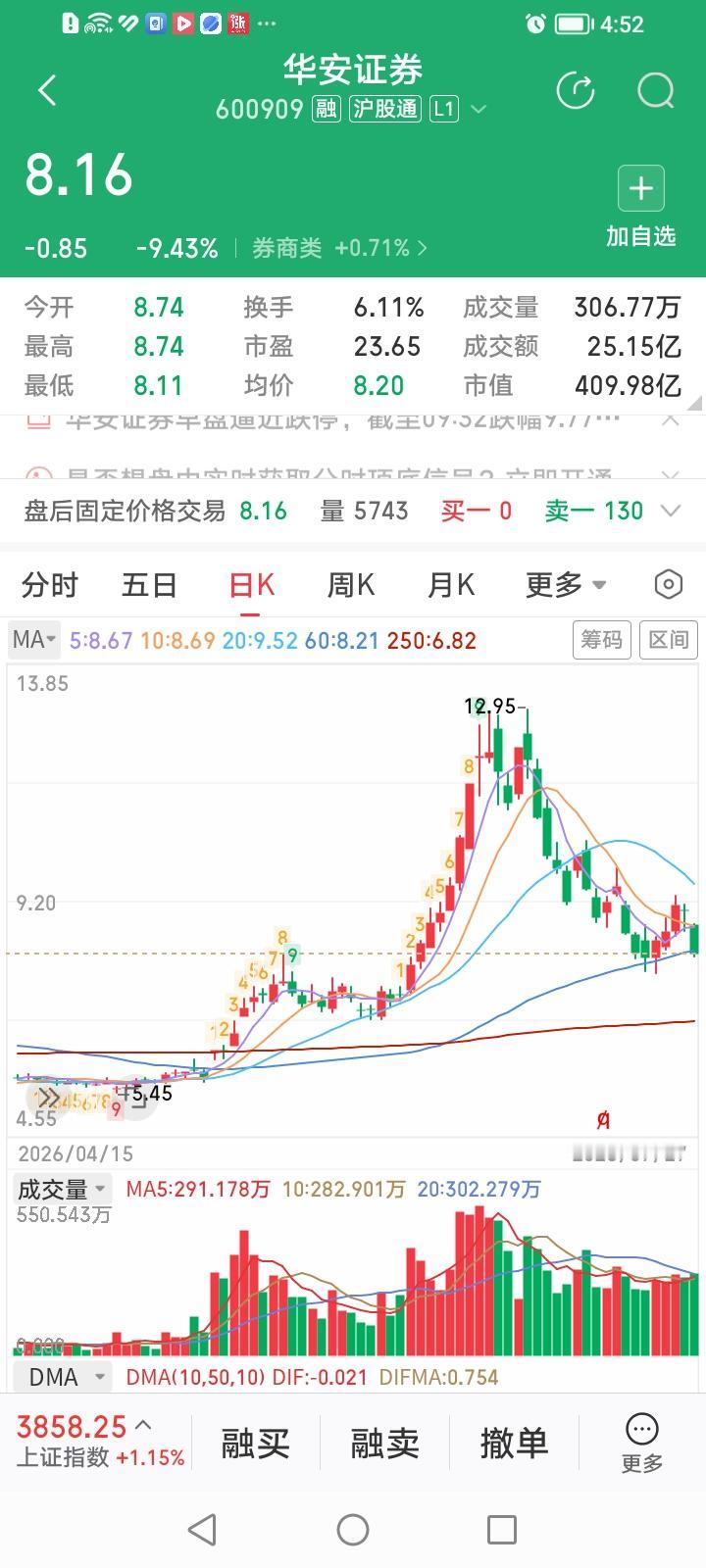Viewport: 706px width, 1568px height.
Task: Tap 融买 at the bottom bar
Action: pyautogui.click(x=255, y=1444)
